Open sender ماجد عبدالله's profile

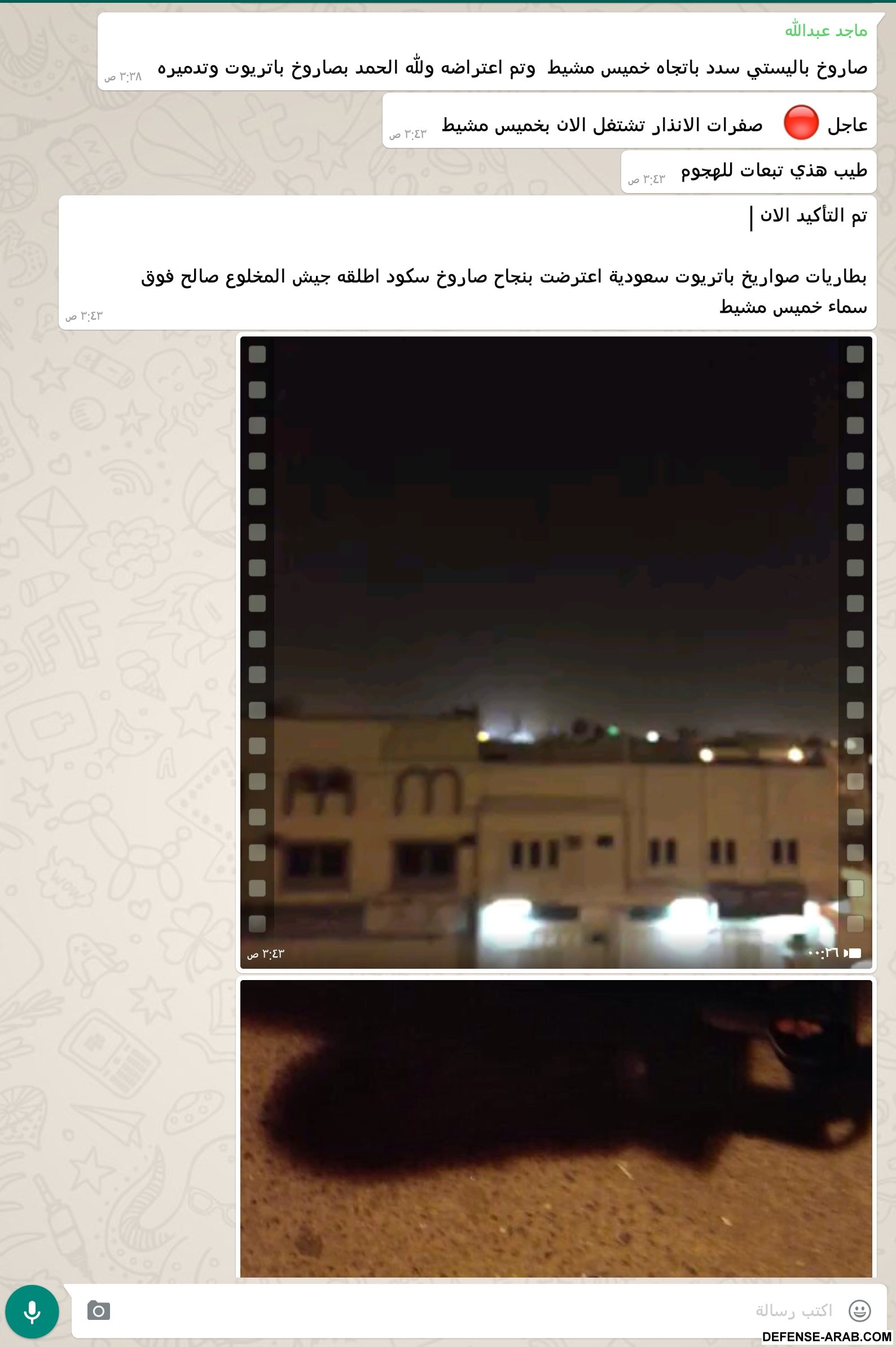pyautogui.click(x=825, y=30)
